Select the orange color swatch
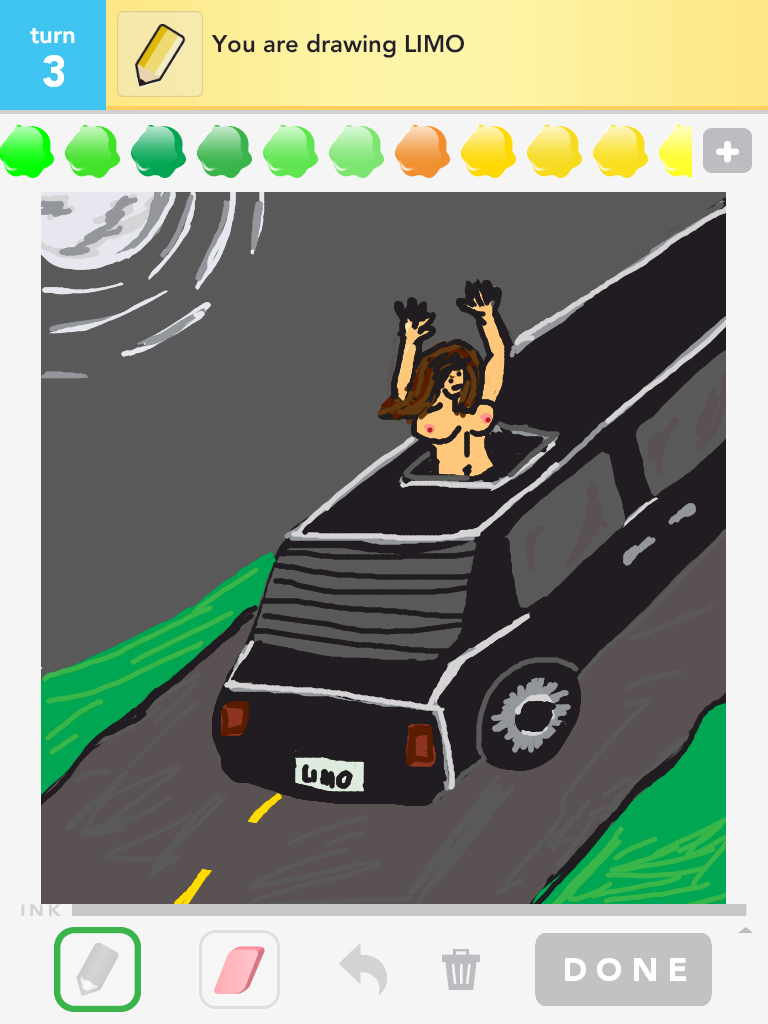The image size is (768, 1024). [x=421, y=151]
